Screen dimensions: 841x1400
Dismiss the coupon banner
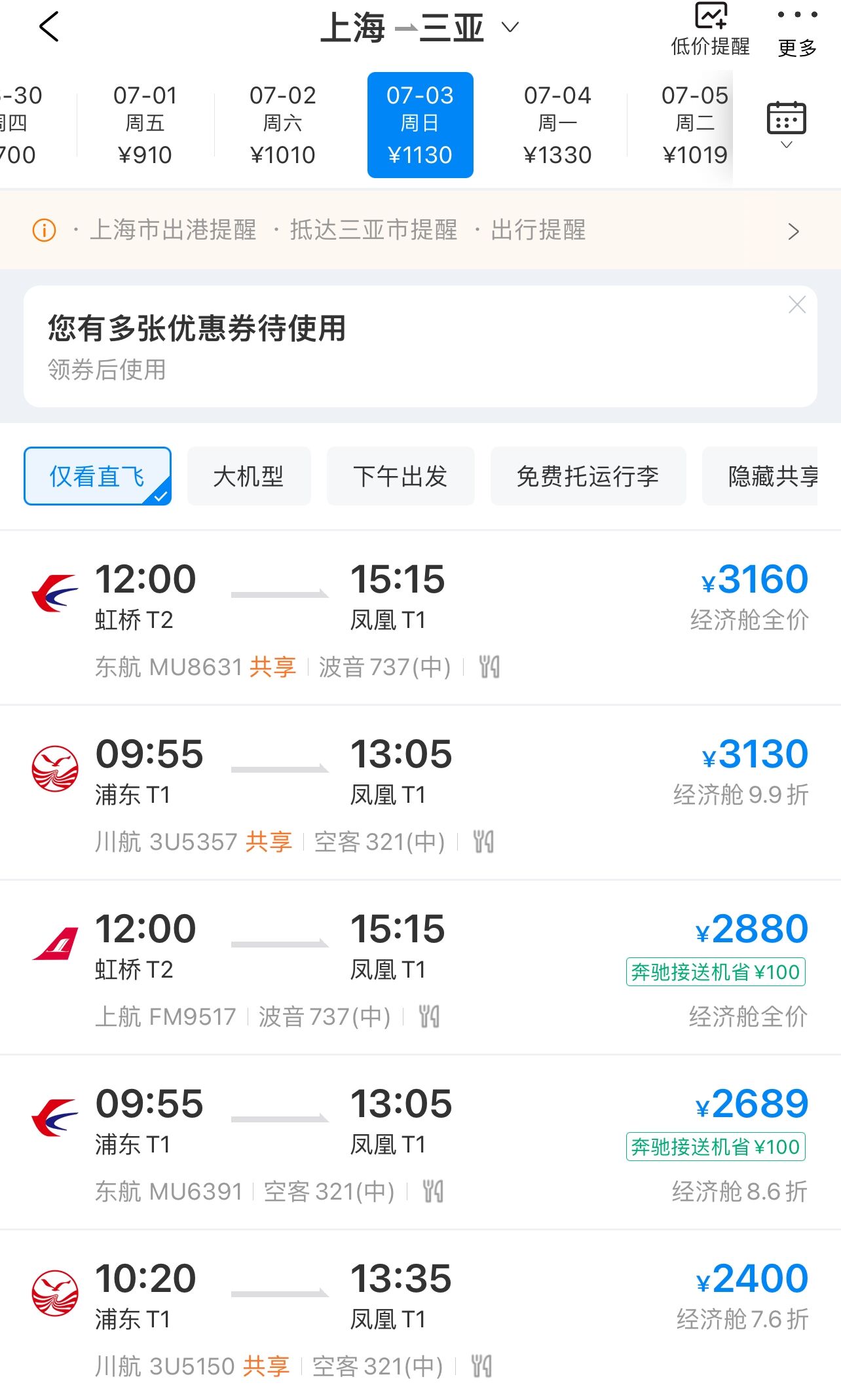coord(796,304)
